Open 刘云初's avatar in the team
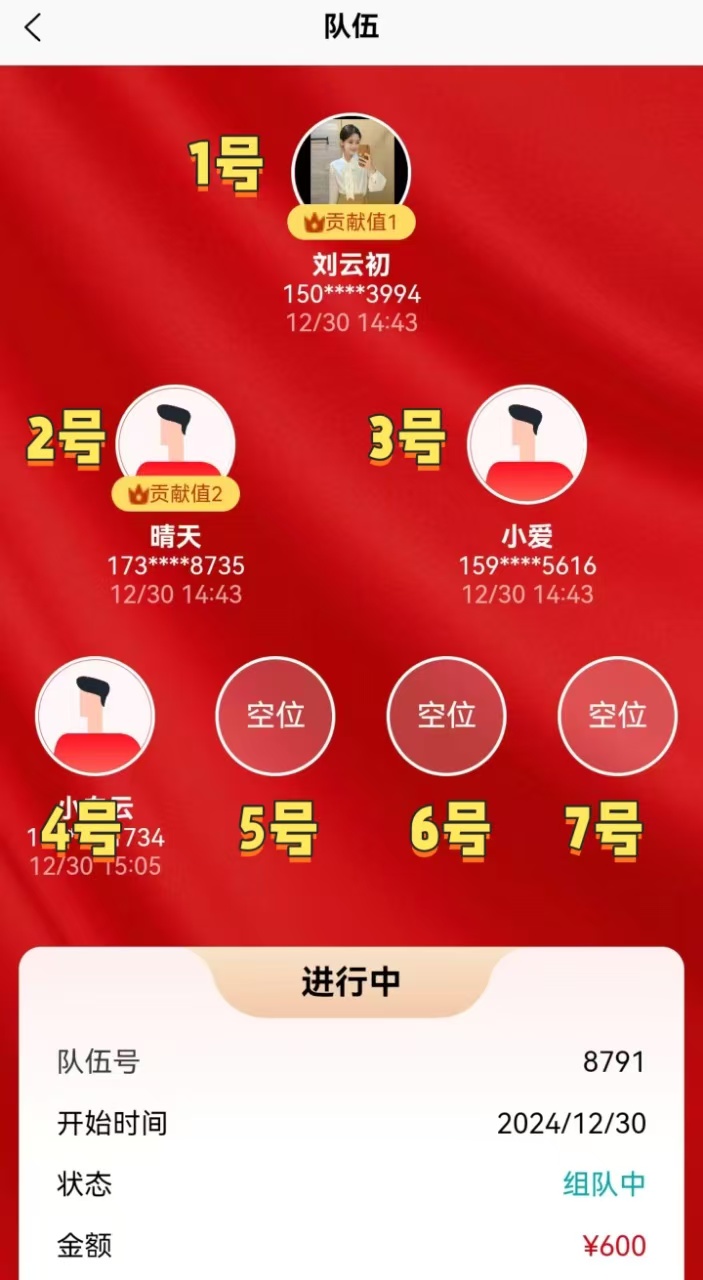Viewport: 703px width, 1280px height. [x=350, y=168]
